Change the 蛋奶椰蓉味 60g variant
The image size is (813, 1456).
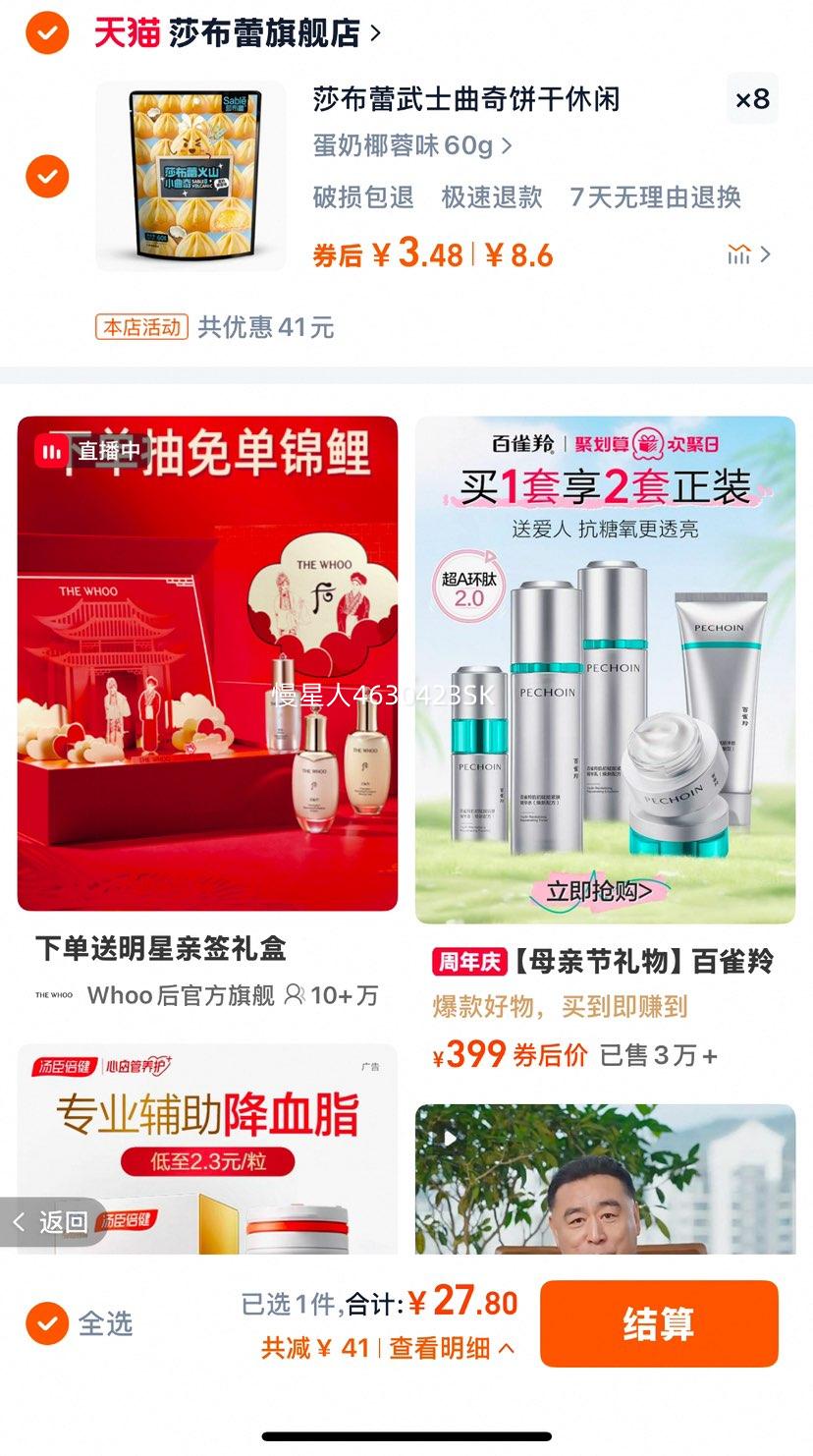pyautogui.click(x=412, y=146)
